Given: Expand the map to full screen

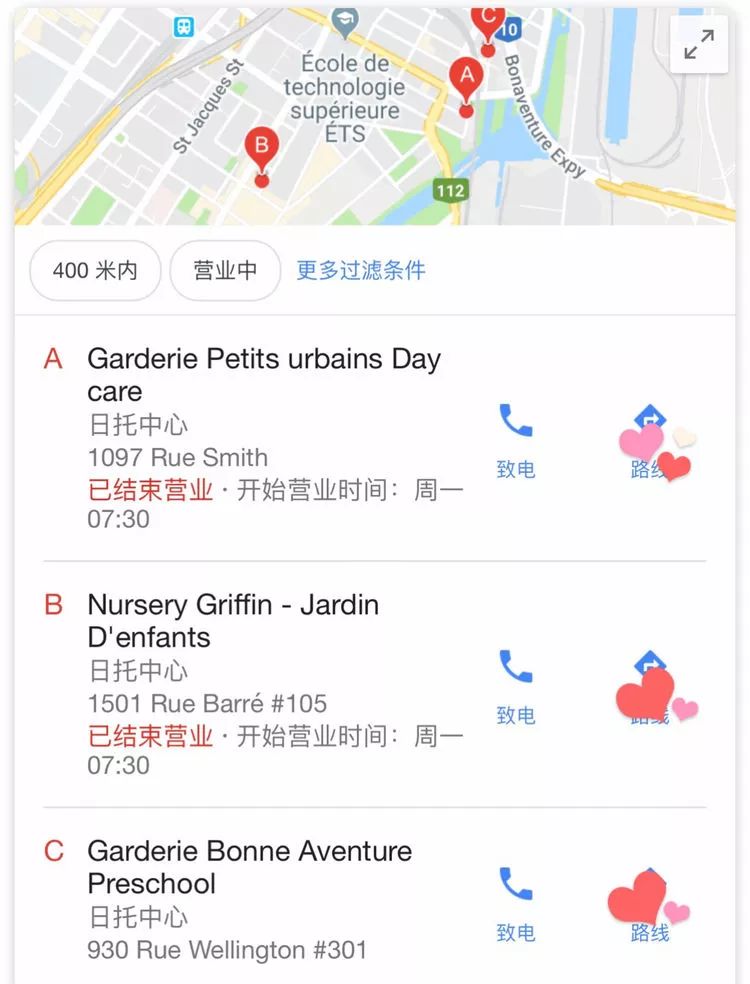Looking at the screenshot, I should coord(699,44).
